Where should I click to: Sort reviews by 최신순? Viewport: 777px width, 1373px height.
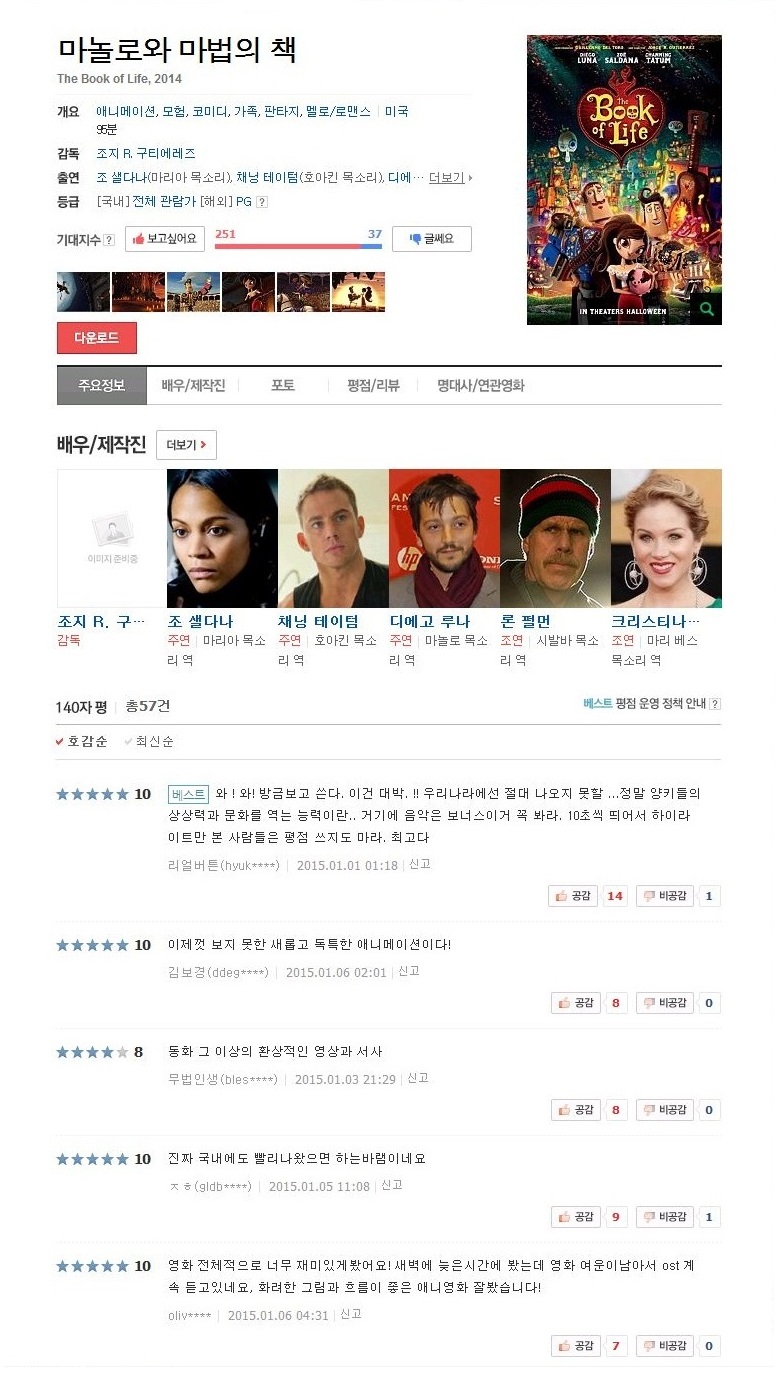[148, 741]
